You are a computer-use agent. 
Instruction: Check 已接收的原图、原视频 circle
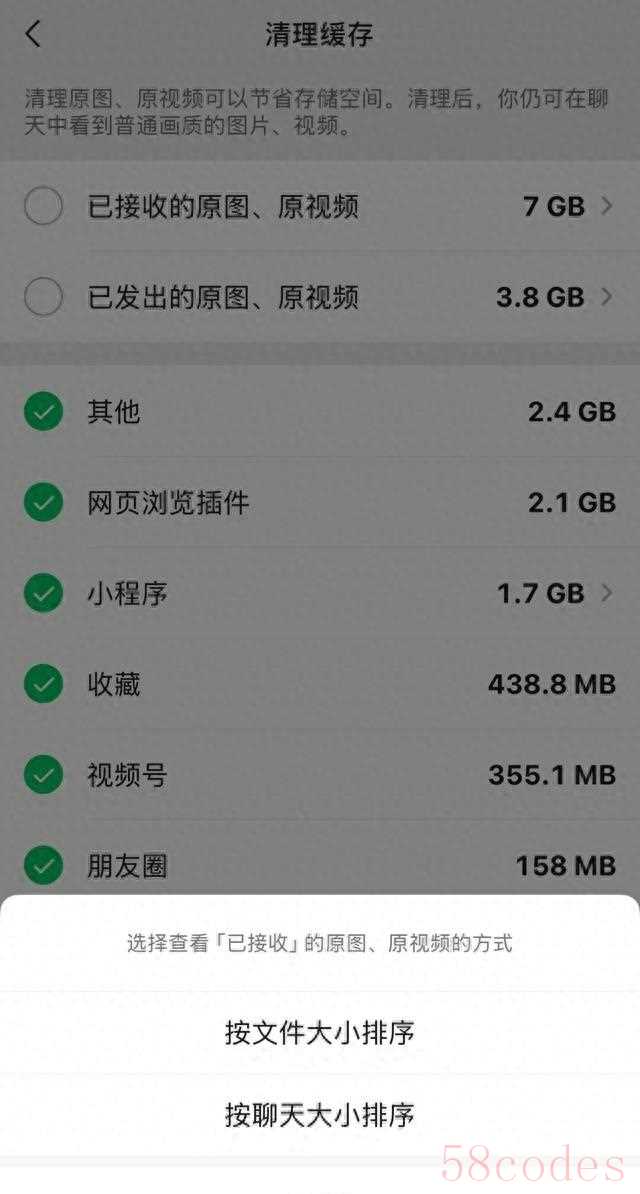(x=43, y=207)
